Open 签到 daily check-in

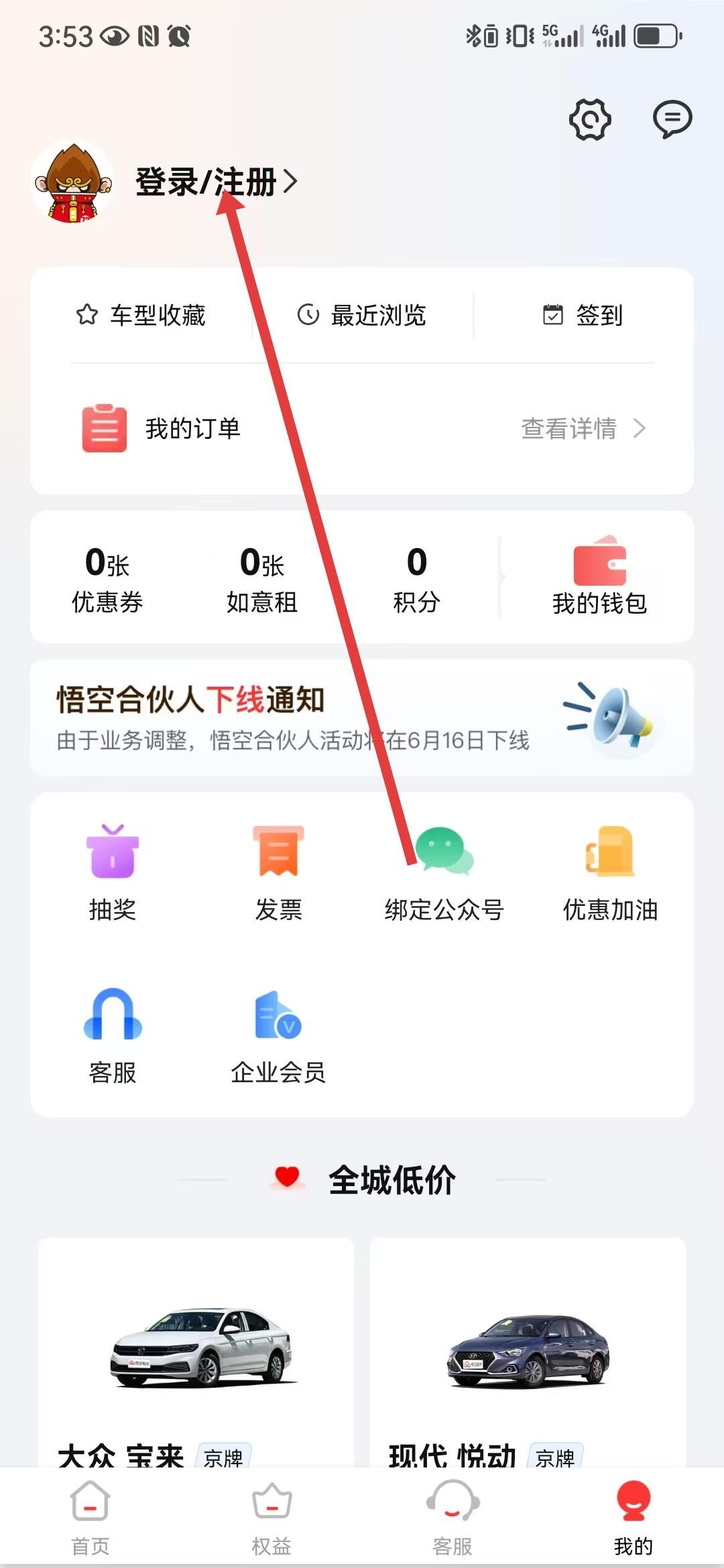583,314
